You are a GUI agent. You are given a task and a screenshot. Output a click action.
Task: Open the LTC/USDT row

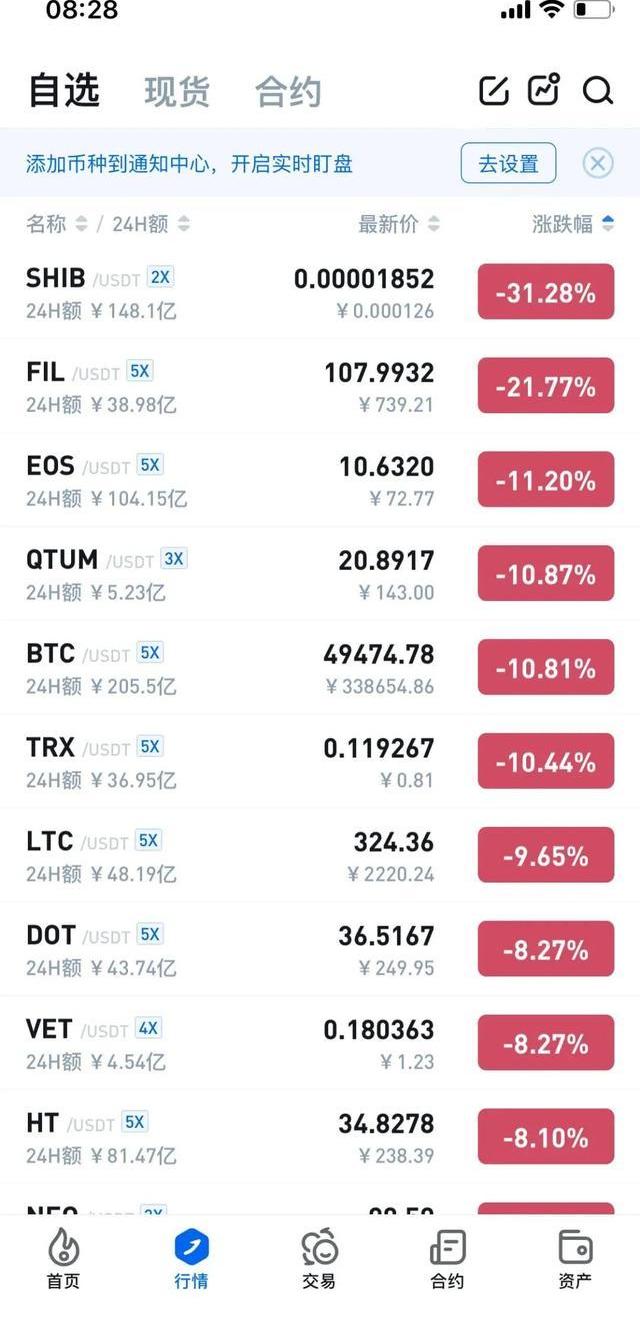230,856
